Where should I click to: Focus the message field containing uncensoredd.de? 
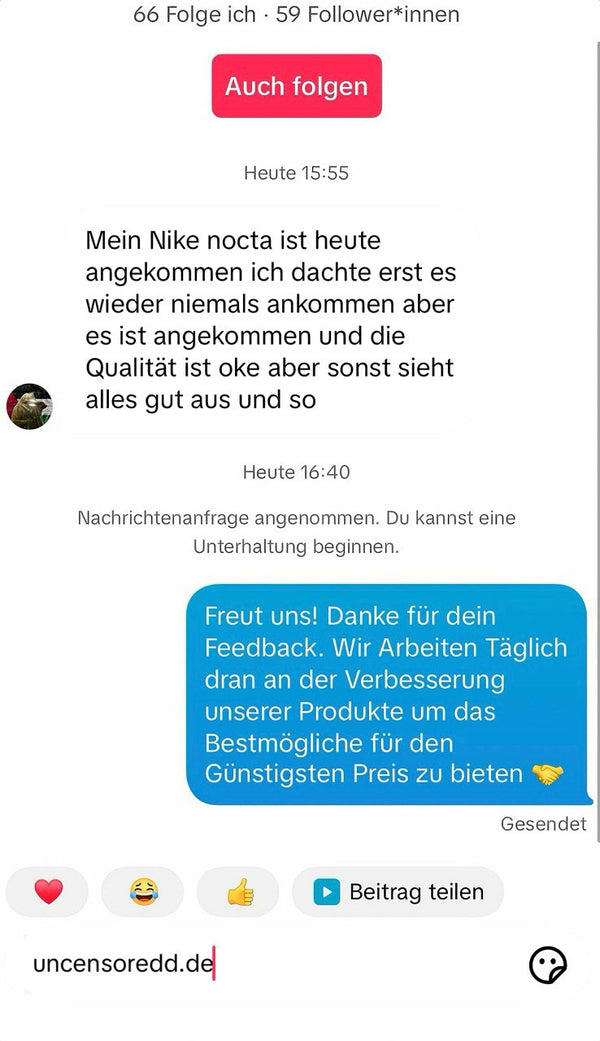coord(260,965)
